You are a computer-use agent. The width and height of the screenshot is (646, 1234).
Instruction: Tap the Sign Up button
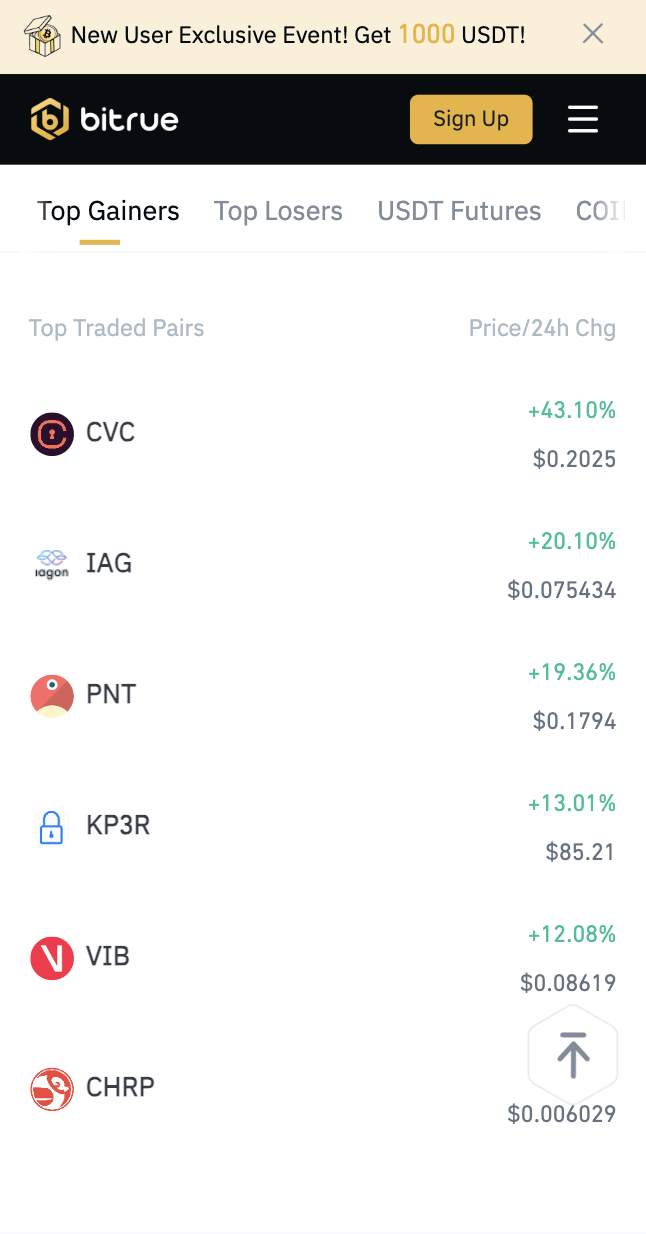click(471, 119)
